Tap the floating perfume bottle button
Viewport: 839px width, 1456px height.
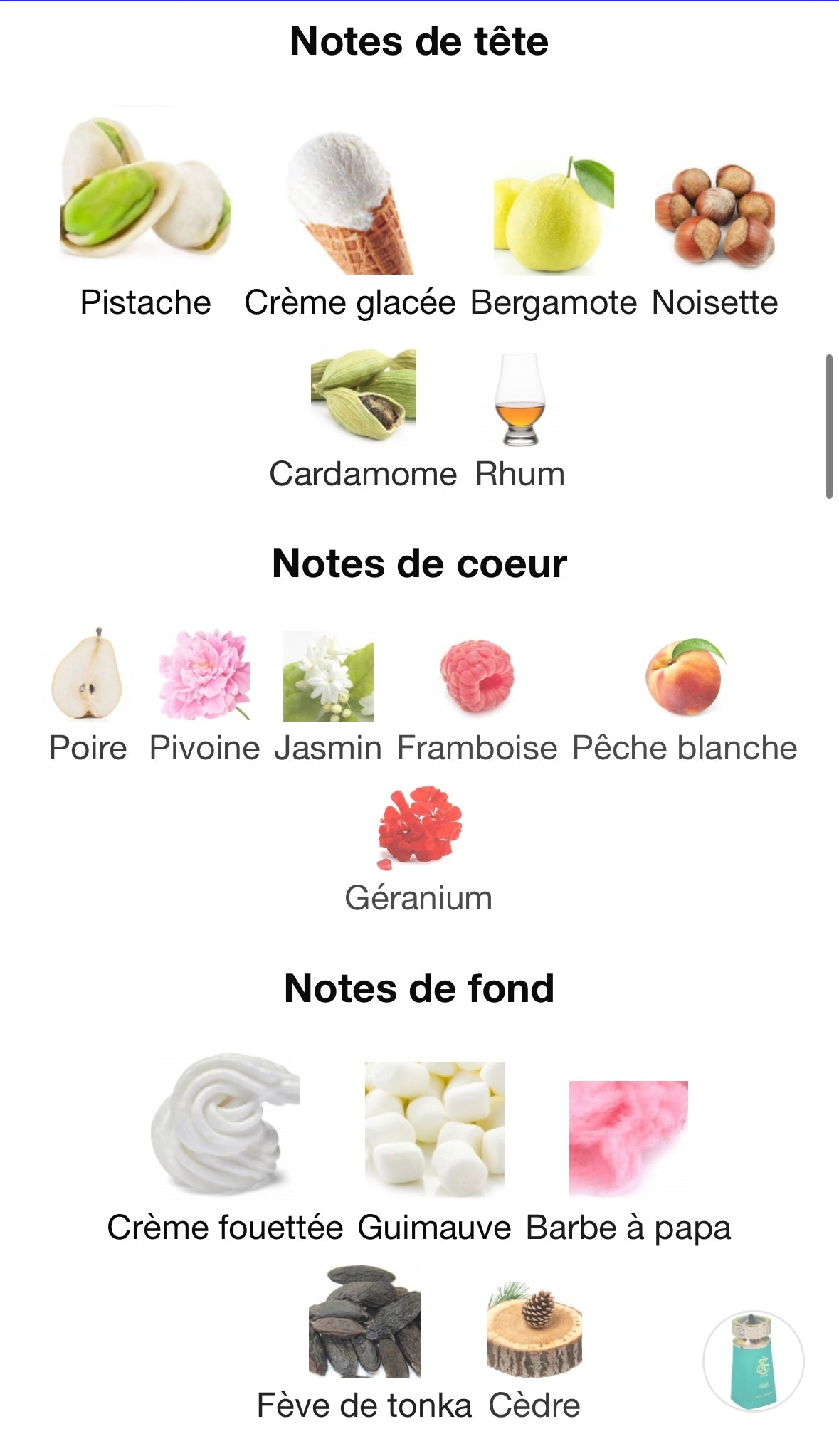(753, 1361)
